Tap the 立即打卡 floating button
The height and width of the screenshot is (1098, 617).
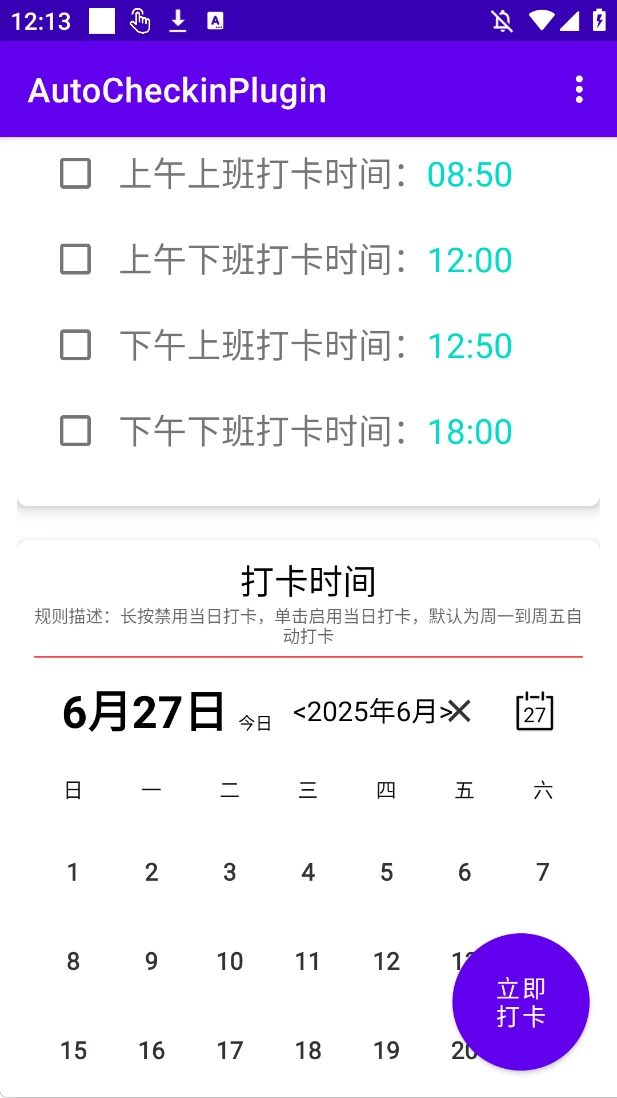coord(520,1002)
